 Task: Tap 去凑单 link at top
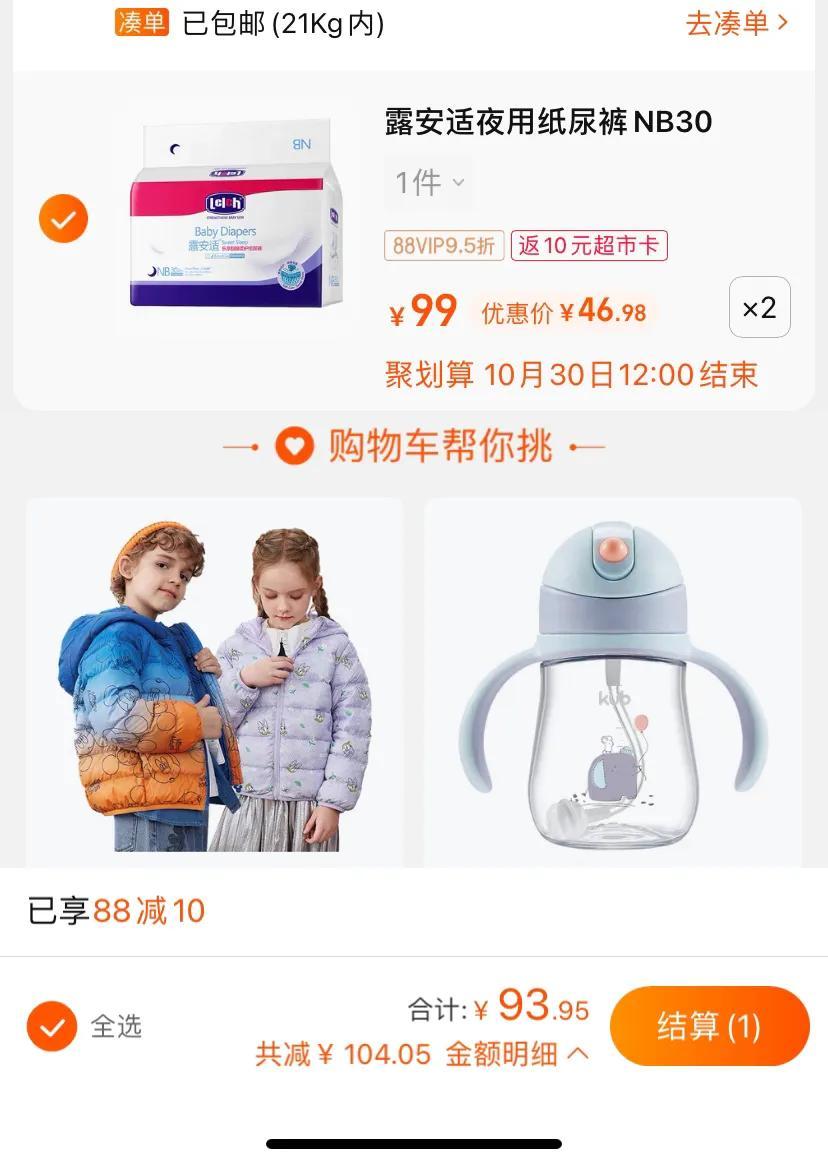(x=736, y=23)
